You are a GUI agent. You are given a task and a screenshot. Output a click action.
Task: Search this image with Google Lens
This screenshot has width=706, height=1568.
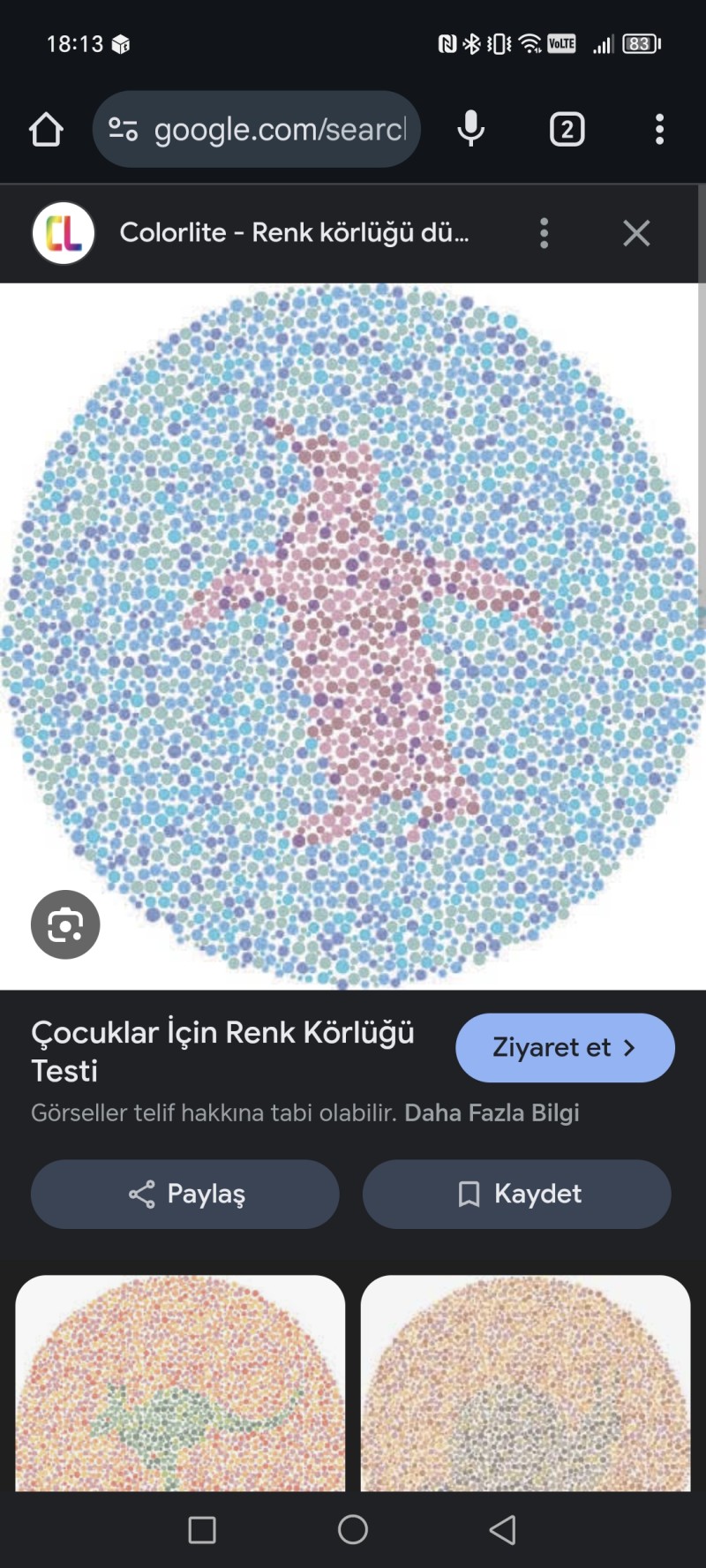coord(65,924)
